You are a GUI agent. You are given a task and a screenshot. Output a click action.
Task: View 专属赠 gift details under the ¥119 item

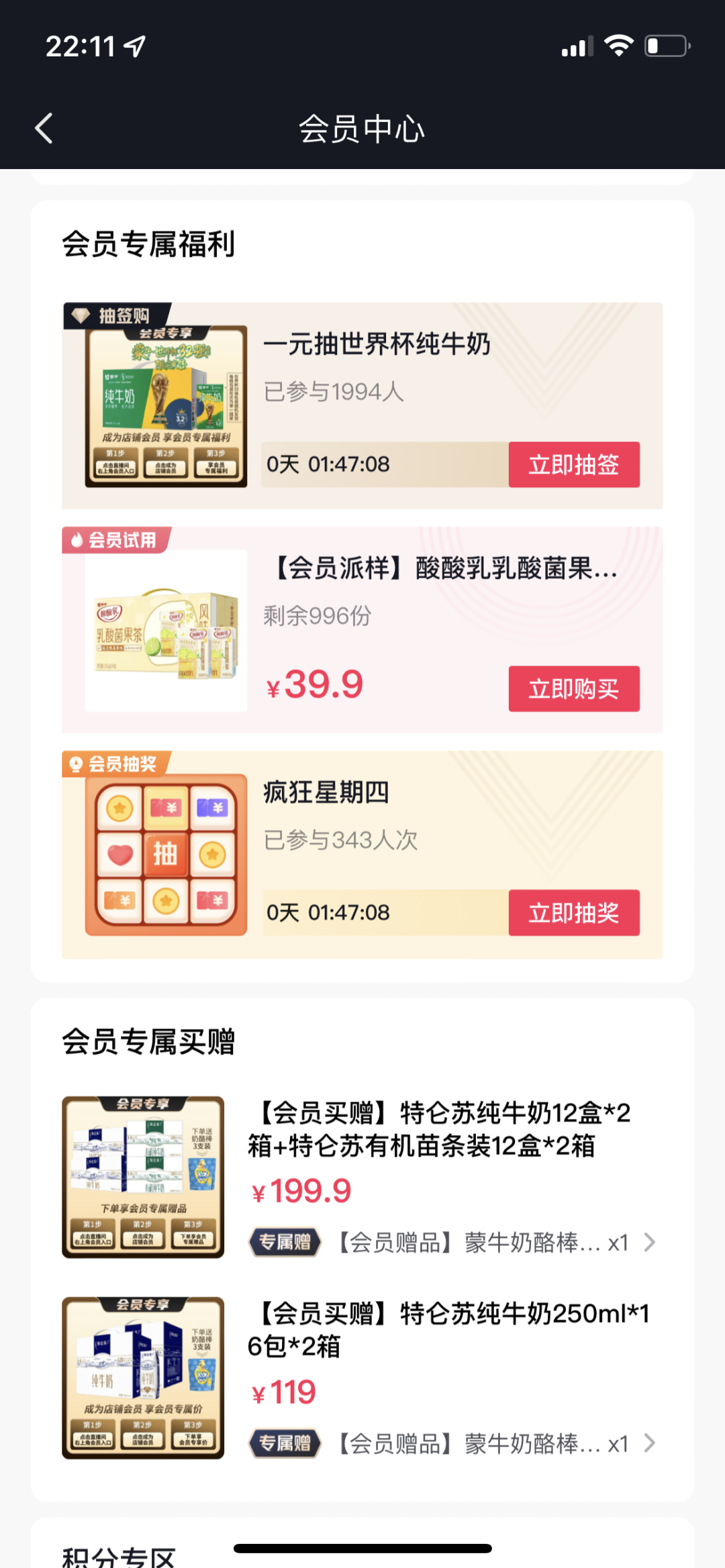coord(452,1443)
